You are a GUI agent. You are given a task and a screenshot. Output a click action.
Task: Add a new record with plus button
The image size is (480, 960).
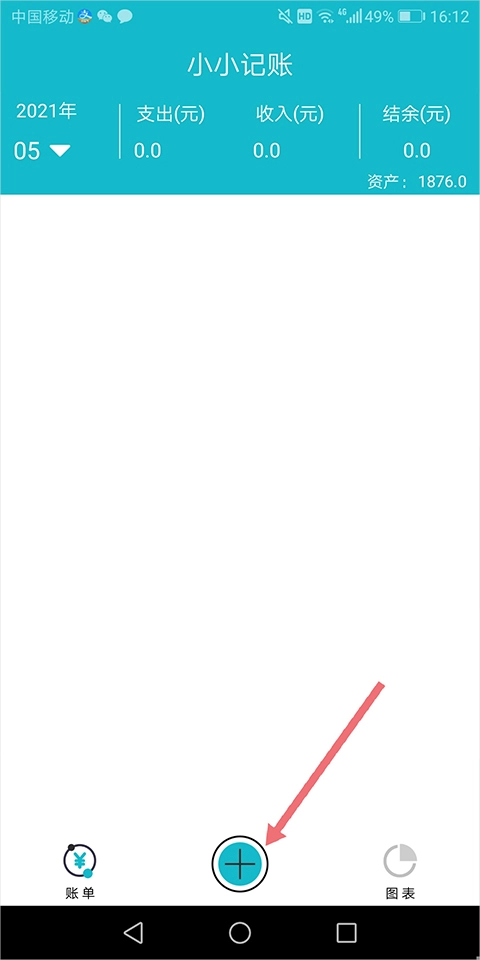240,864
